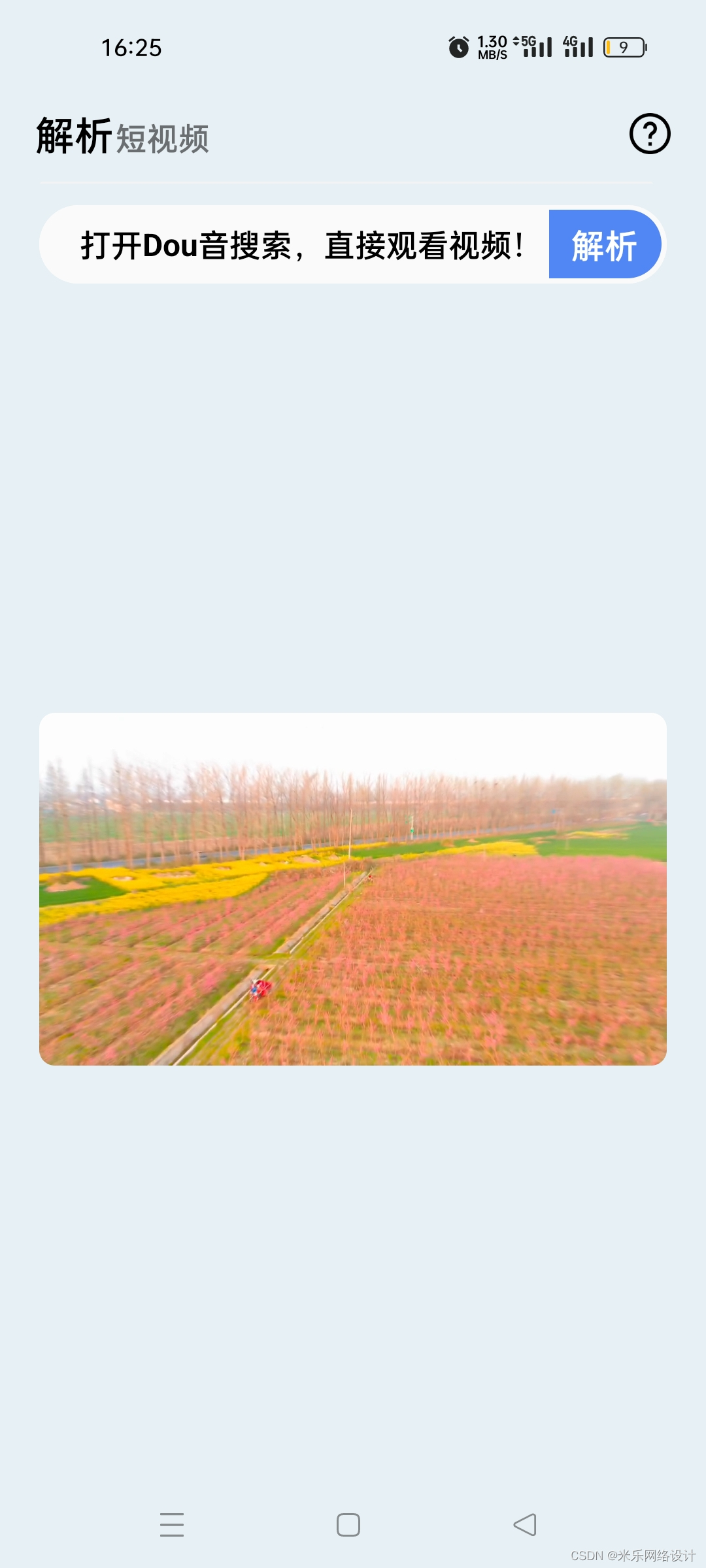This screenshot has height=1568, width=706.
Task: Open the flower field video thumbnail
Action: tap(353, 889)
